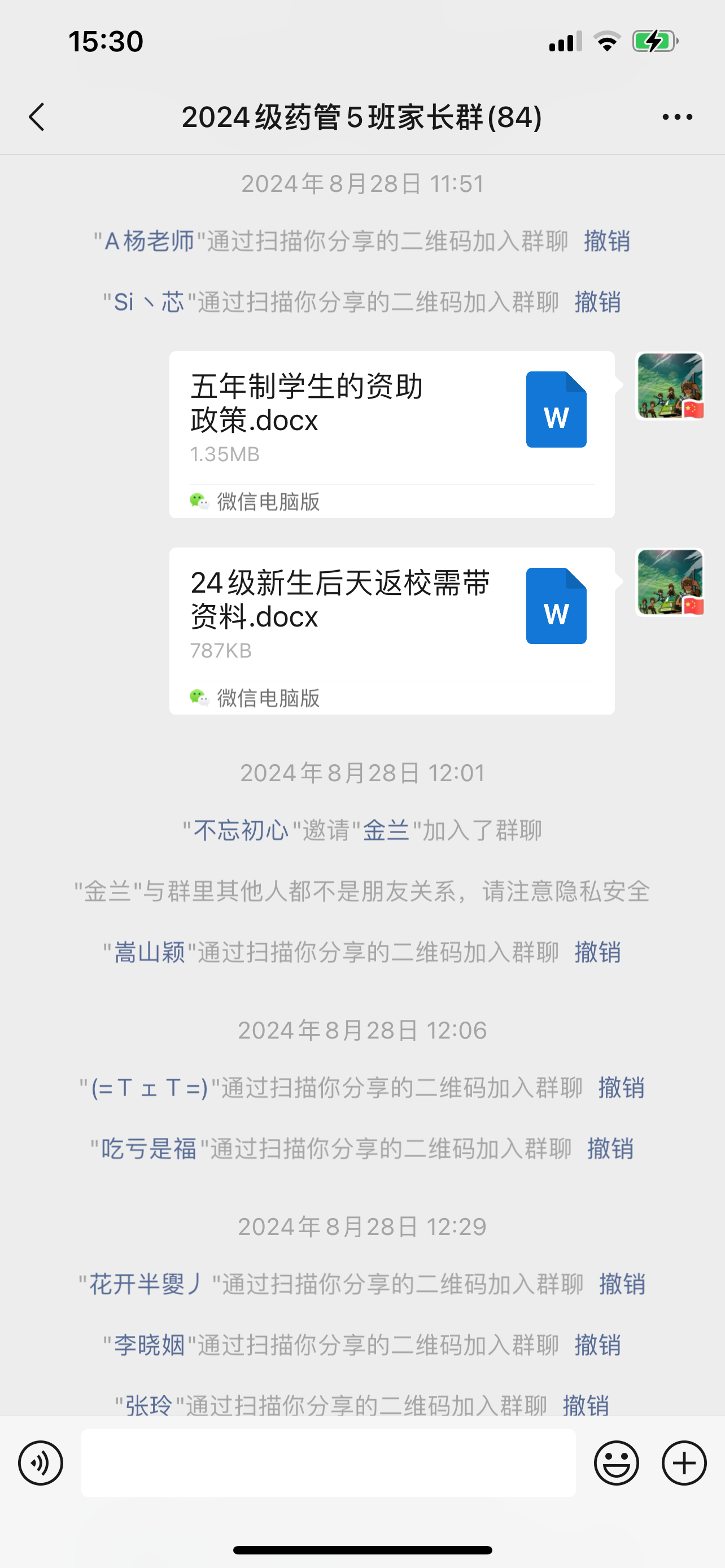Revoke the join of 吃亏是福
This screenshot has width=725, height=1568.
click(610, 1149)
